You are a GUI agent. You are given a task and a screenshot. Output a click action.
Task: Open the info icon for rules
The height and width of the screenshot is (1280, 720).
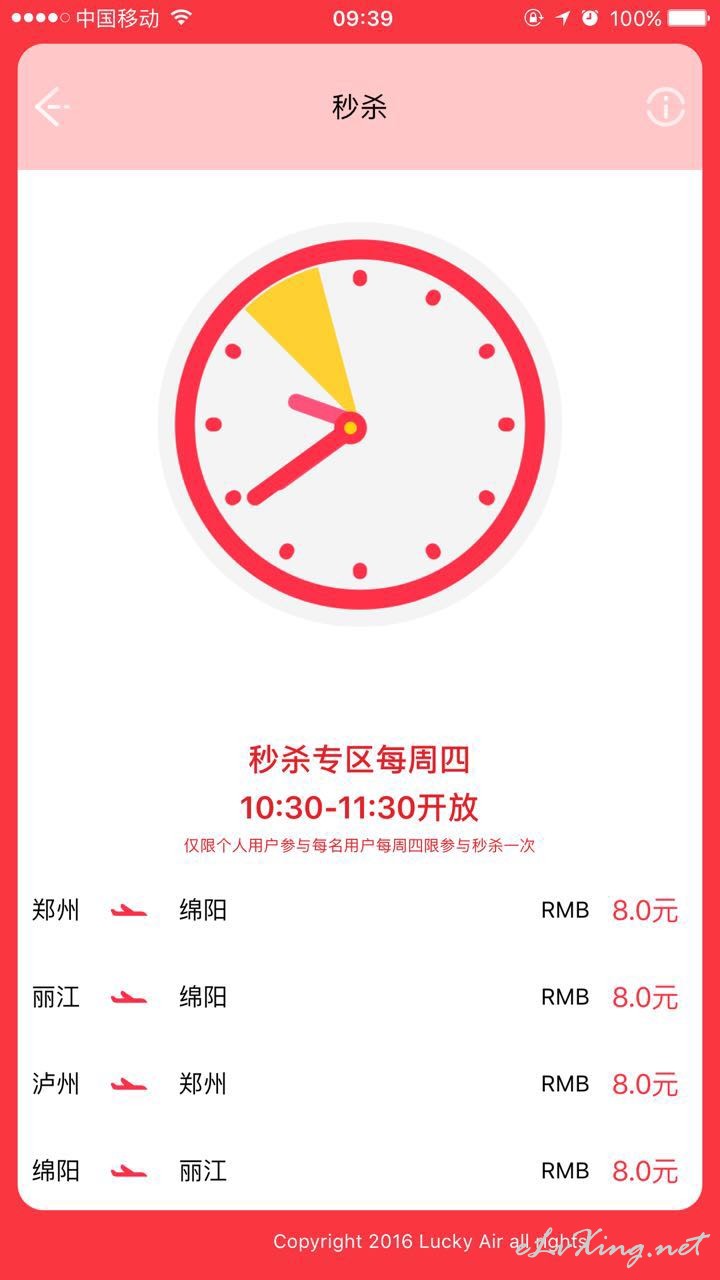pyautogui.click(x=666, y=107)
